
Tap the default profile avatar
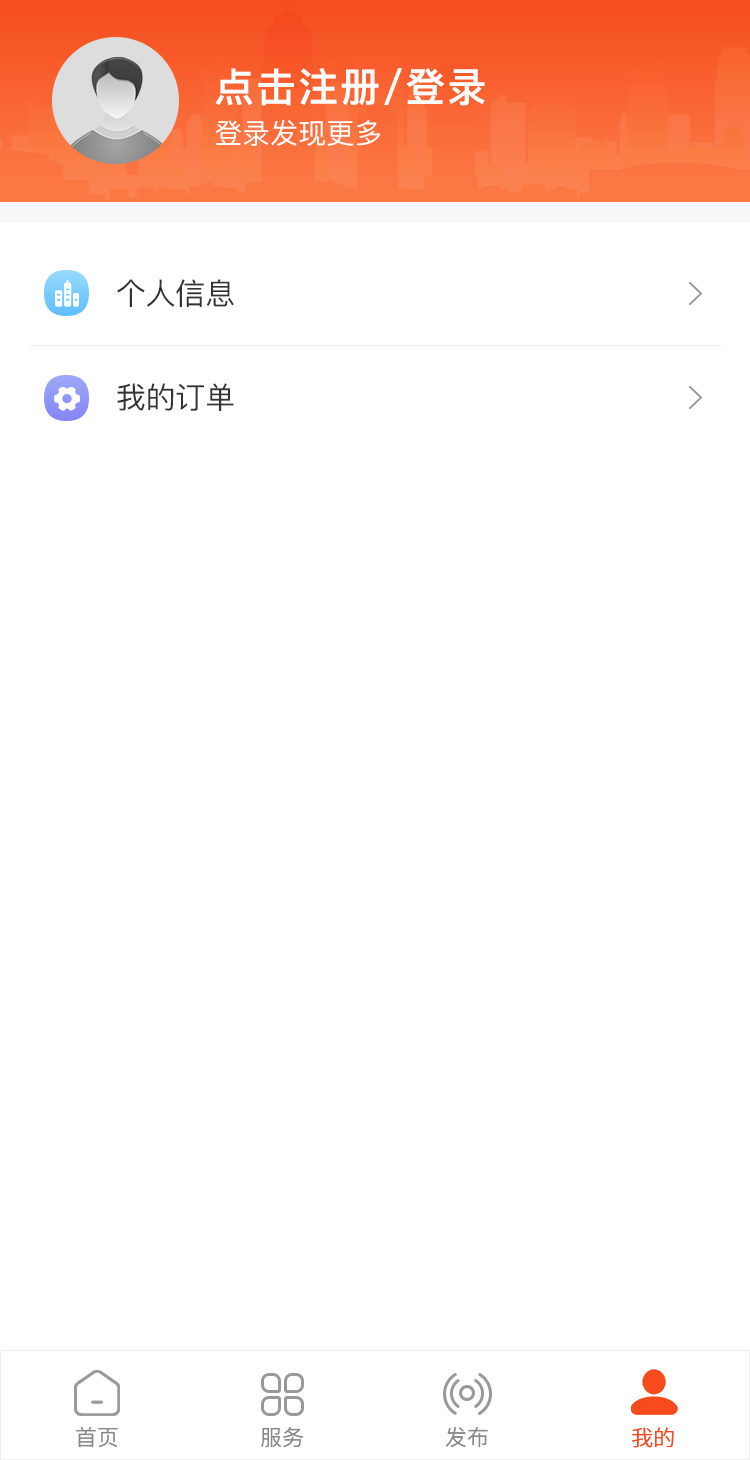point(115,100)
